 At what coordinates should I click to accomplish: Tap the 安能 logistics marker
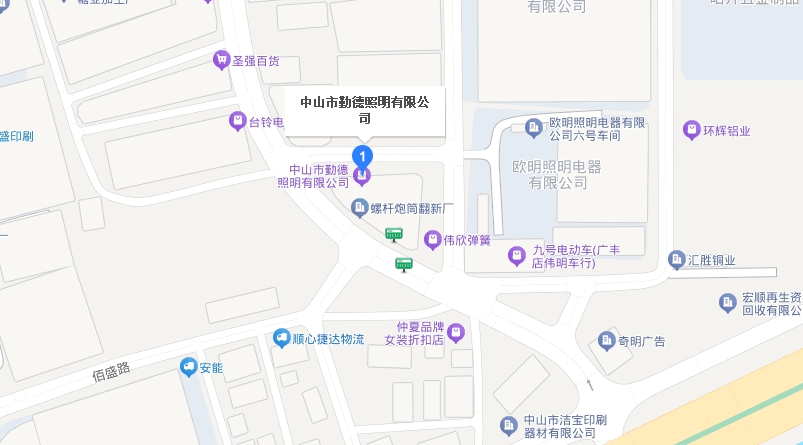189,367
